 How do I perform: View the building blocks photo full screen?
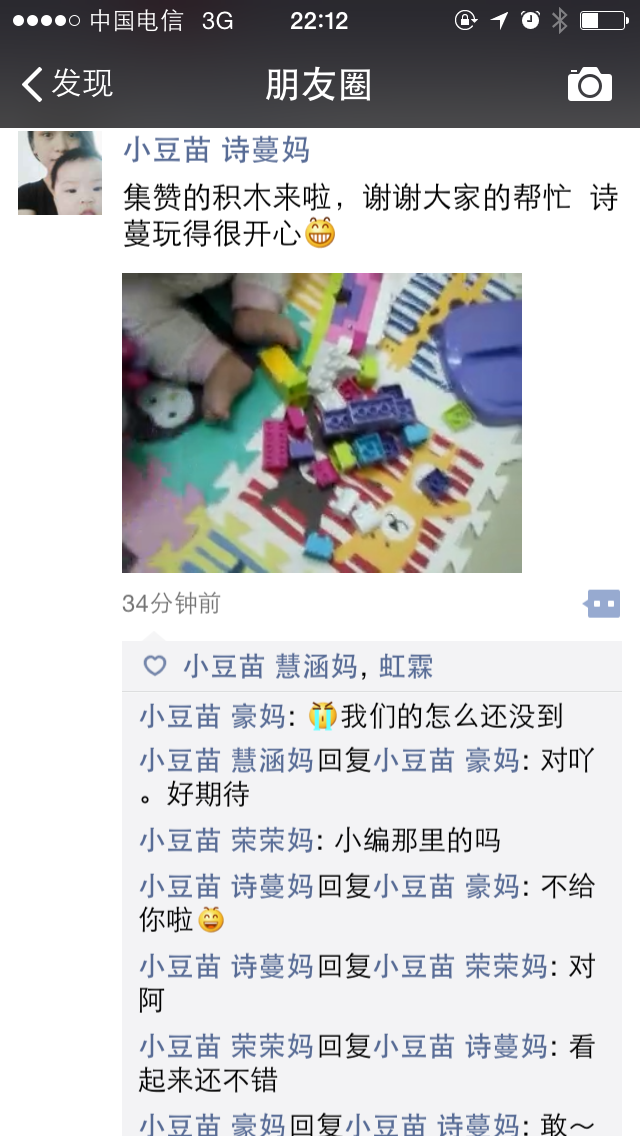tap(321, 423)
